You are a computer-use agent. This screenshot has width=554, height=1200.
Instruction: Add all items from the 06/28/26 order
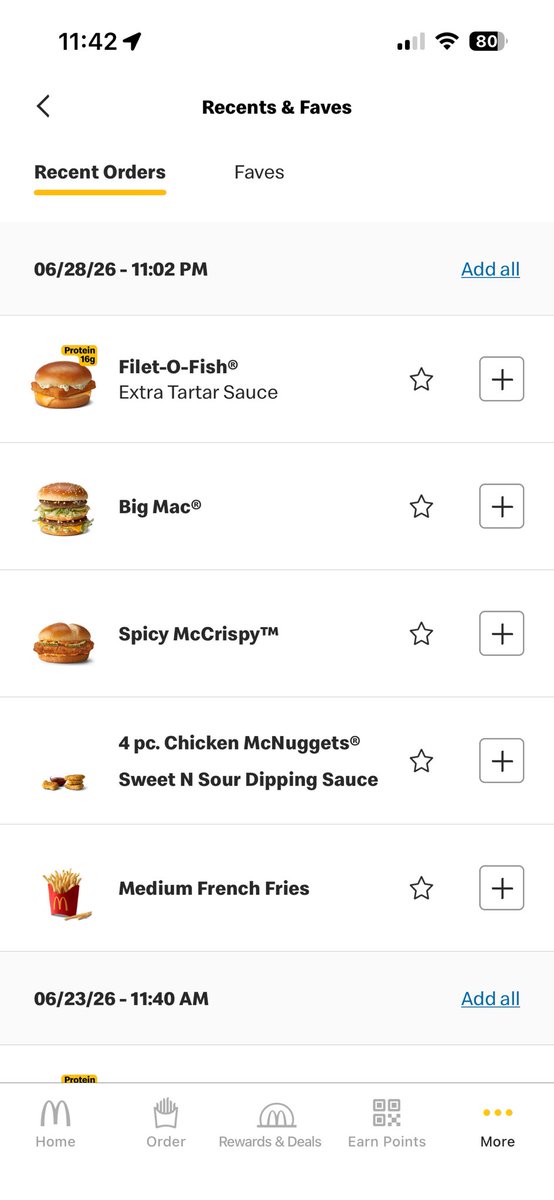(x=490, y=269)
